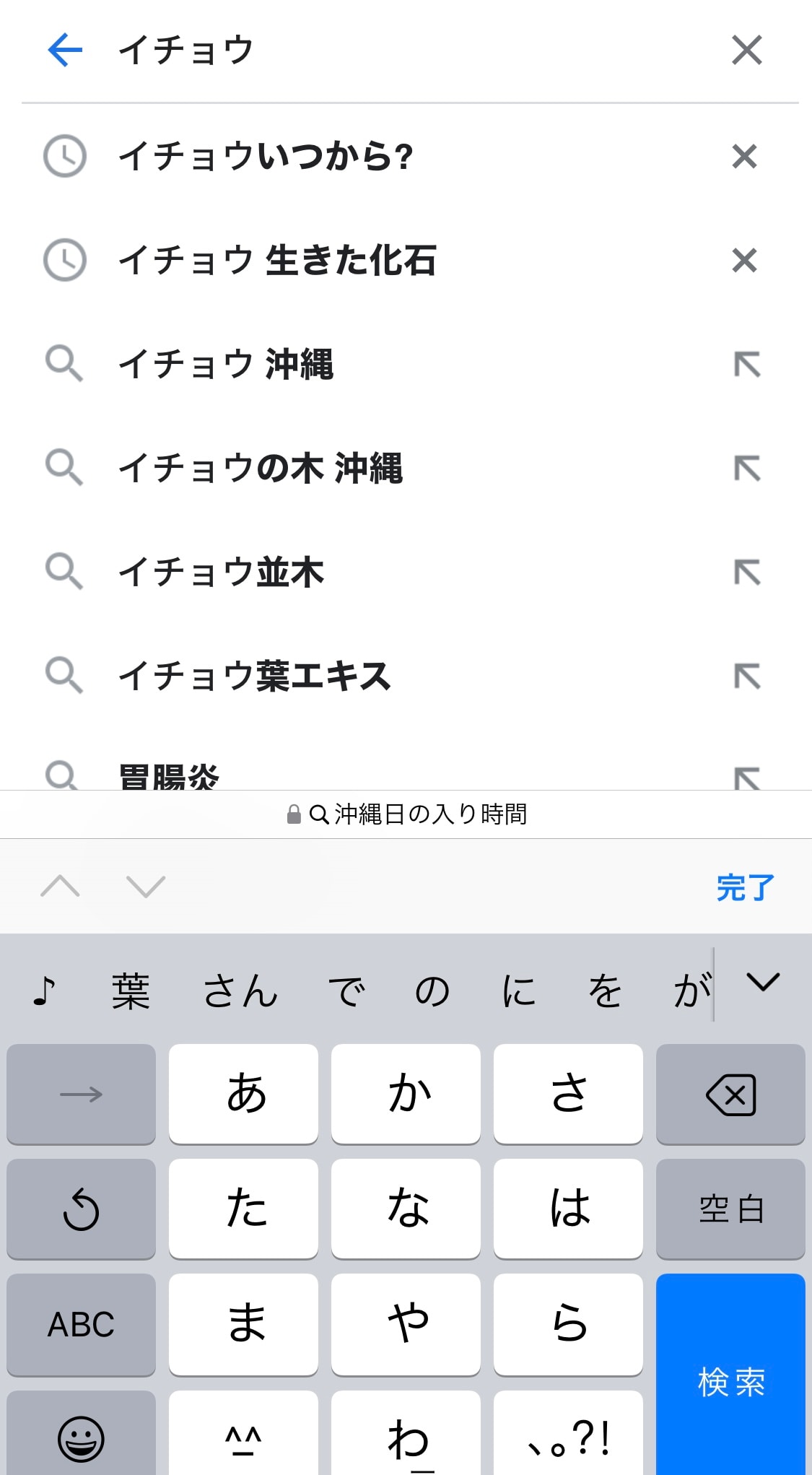Insert イチョウ並木 into the query field
This screenshot has width=812, height=1475.
(x=747, y=573)
